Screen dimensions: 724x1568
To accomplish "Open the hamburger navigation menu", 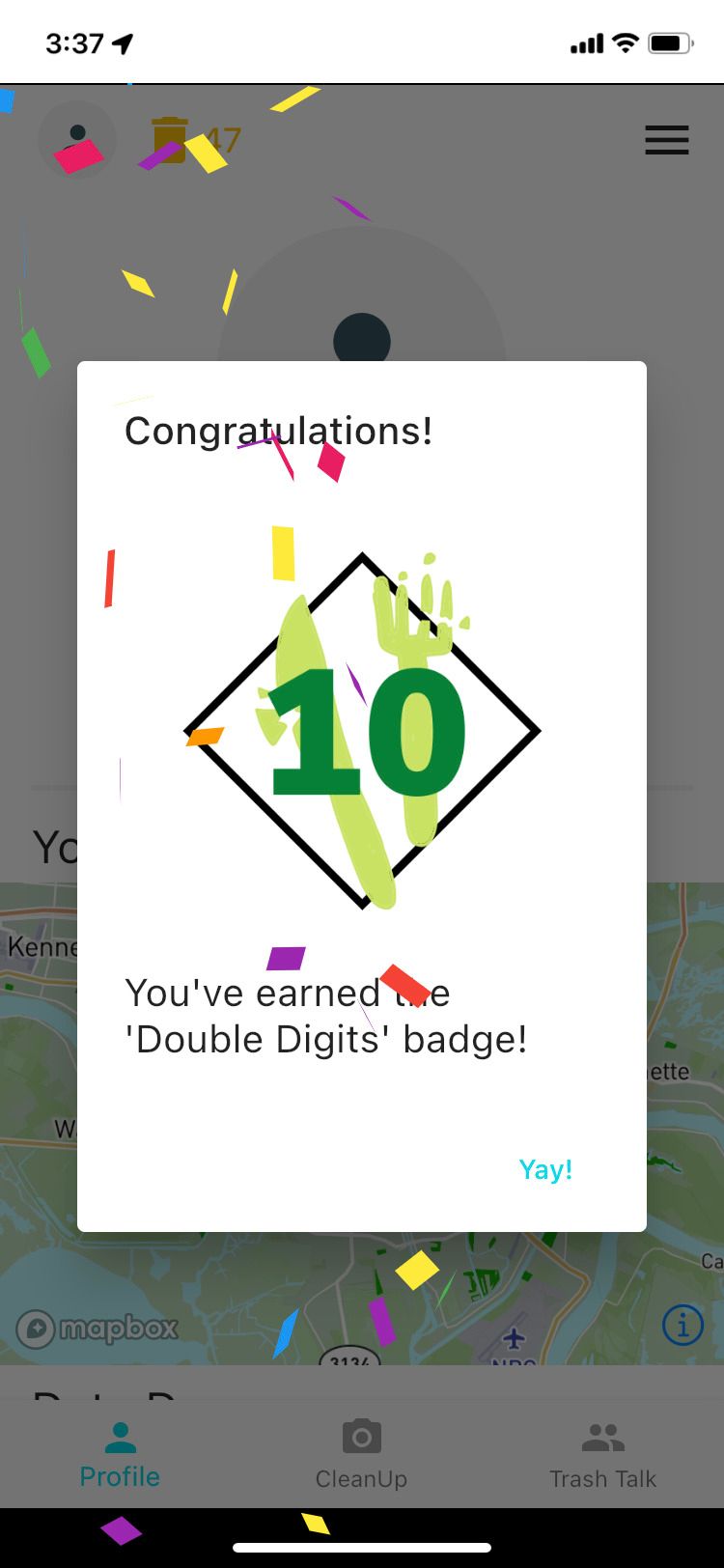I will 666,140.
